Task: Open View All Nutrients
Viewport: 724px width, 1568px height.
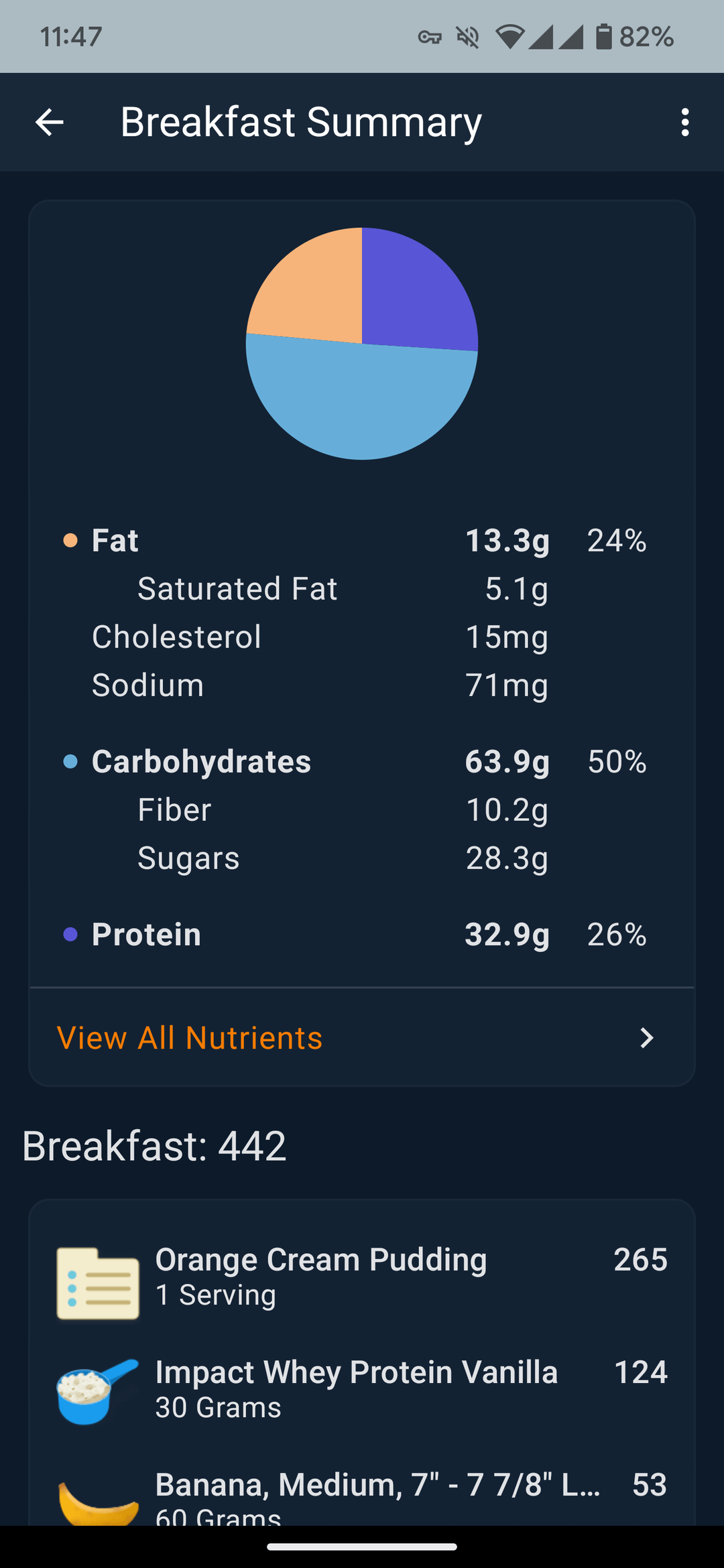Action: 362,1037
